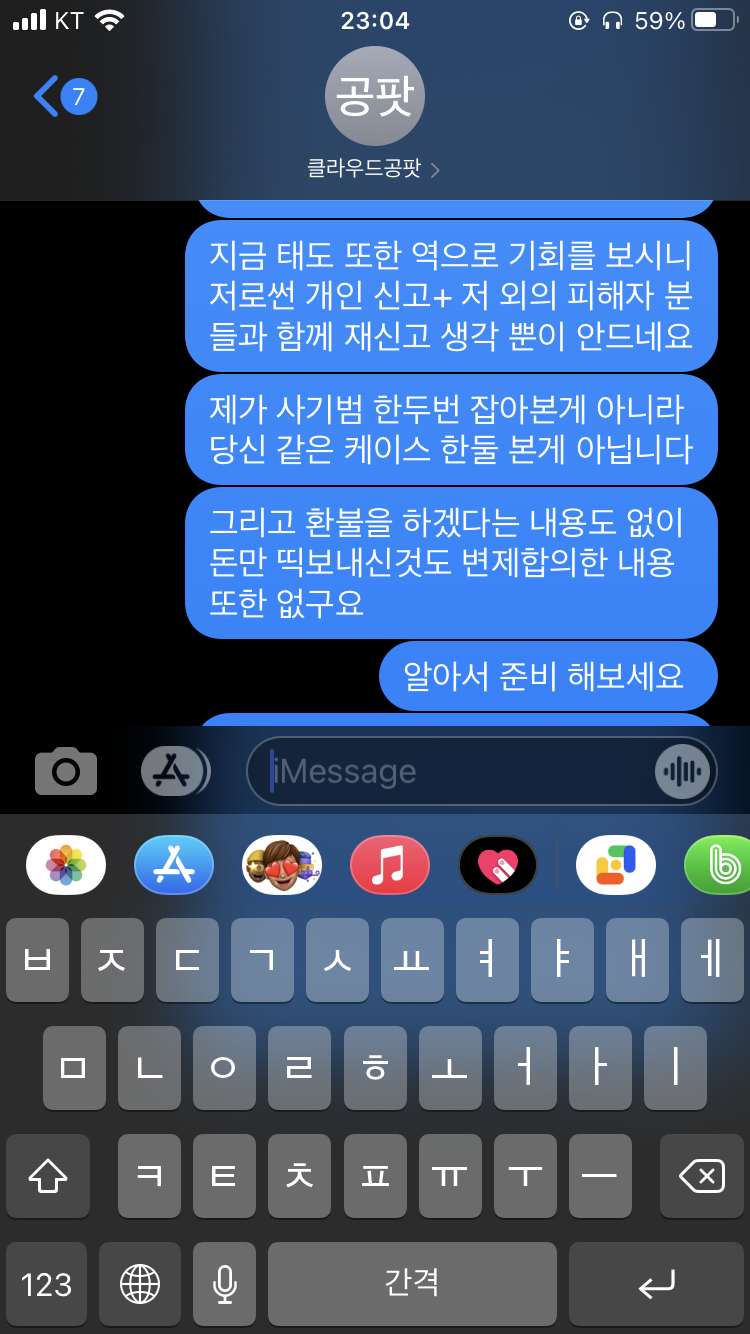The image size is (750, 1334).
Task: Focus the iMessage text field
Action: pos(450,771)
